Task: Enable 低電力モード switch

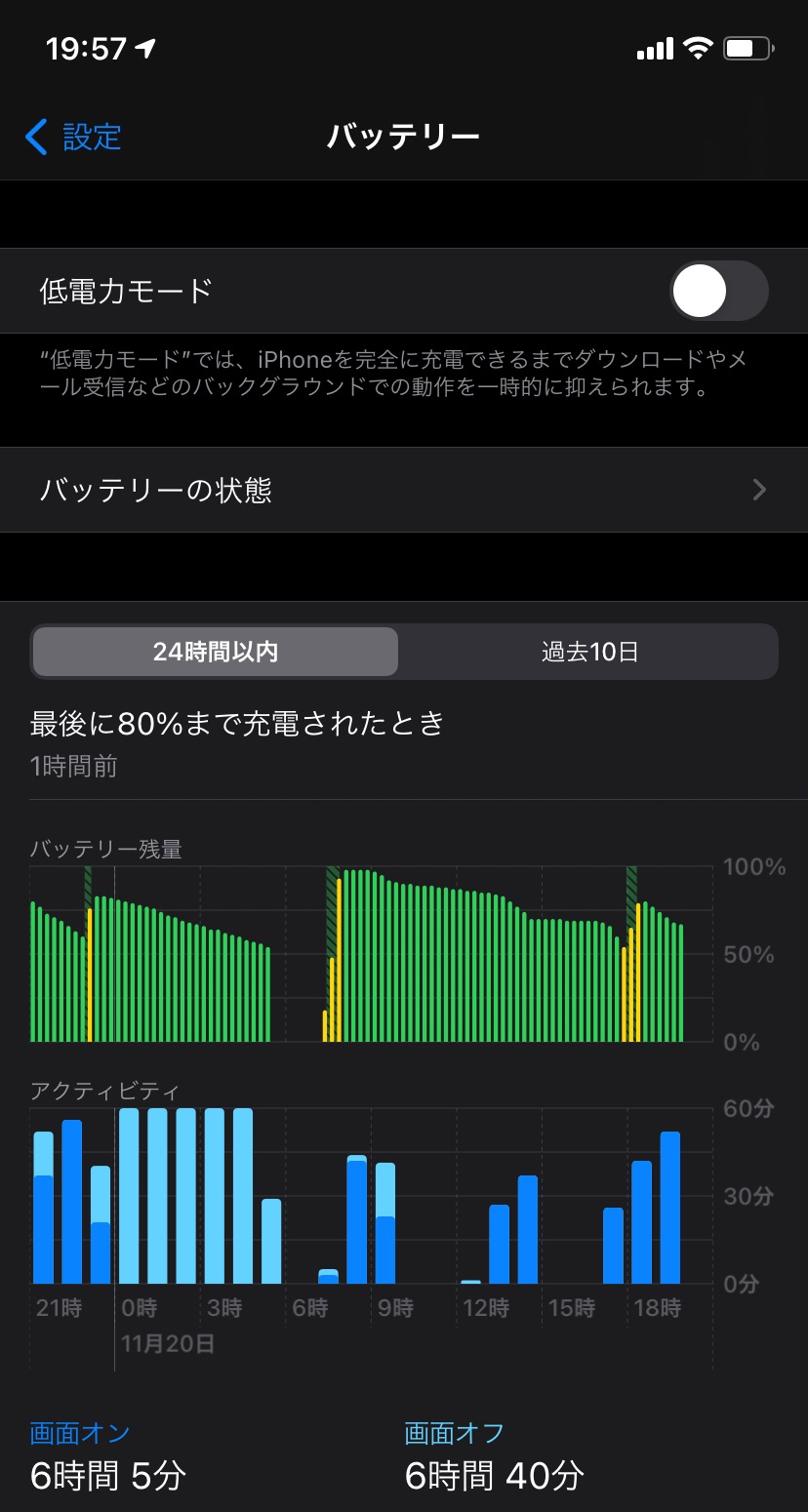Action: 718,291
